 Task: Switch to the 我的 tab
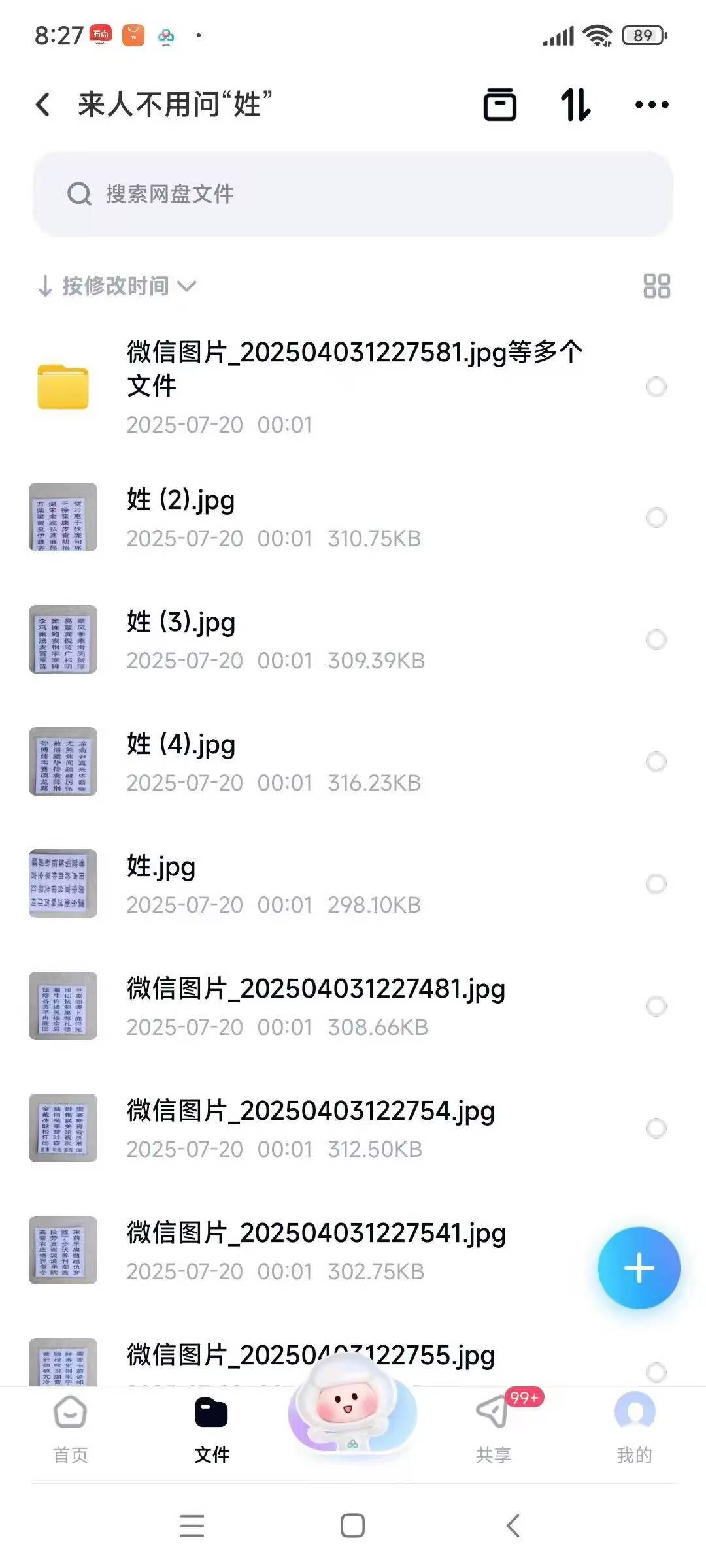(634, 1428)
